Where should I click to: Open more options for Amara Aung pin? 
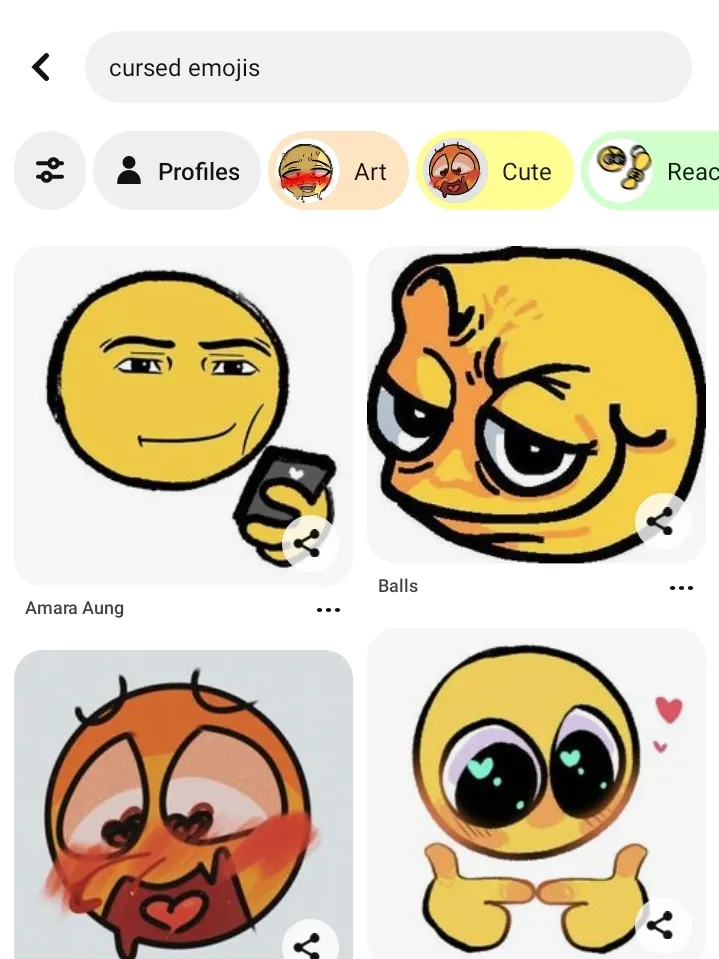328,609
